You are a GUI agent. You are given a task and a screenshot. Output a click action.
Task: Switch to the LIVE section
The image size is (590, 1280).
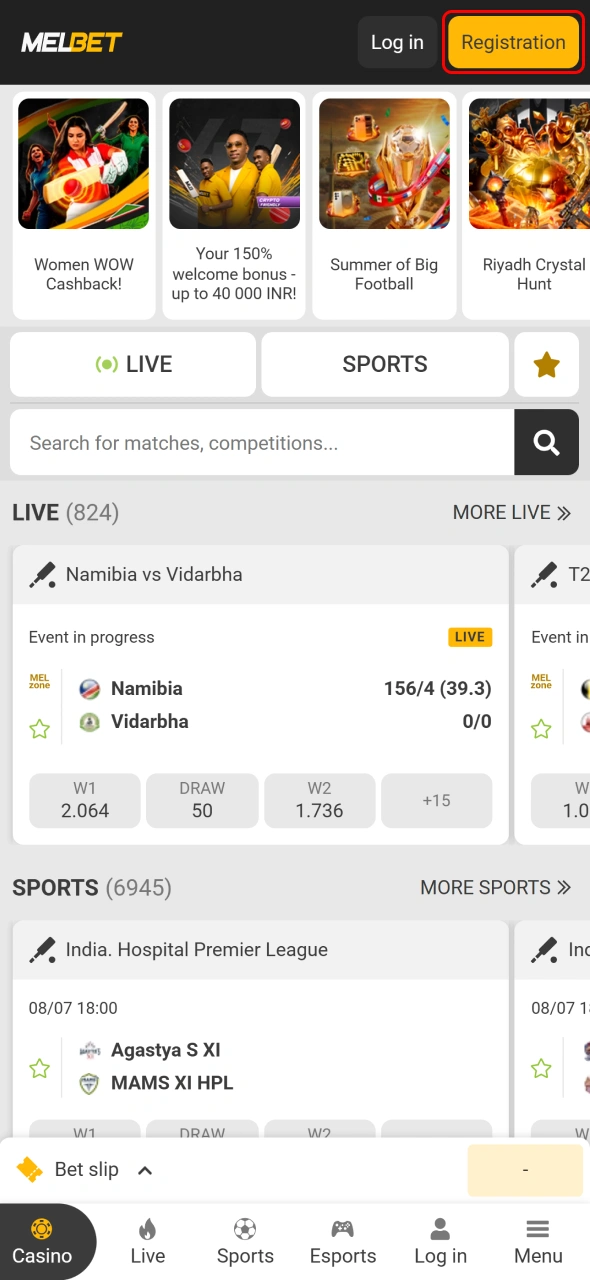[x=133, y=364]
